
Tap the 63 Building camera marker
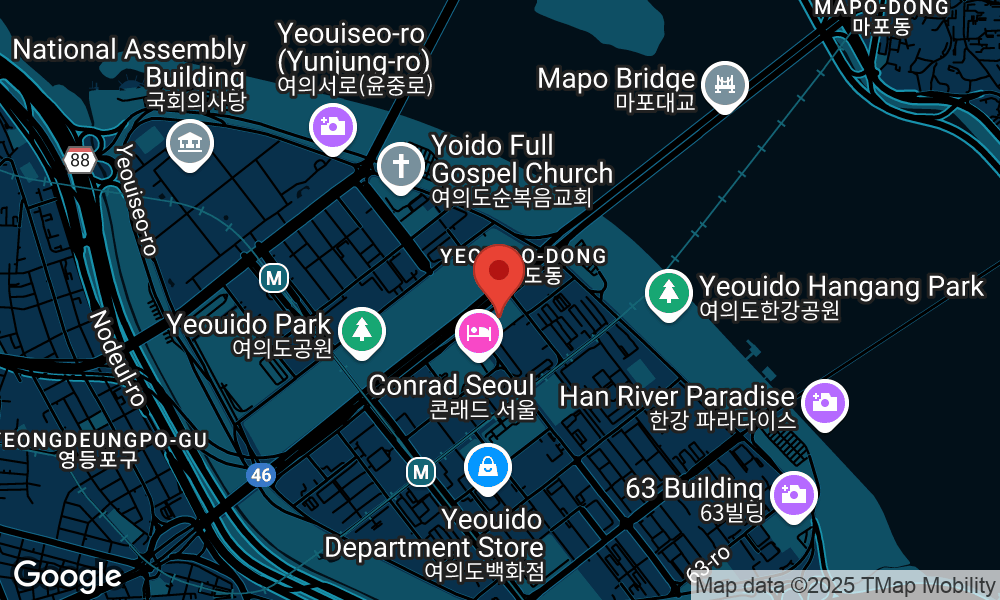[x=794, y=494]
